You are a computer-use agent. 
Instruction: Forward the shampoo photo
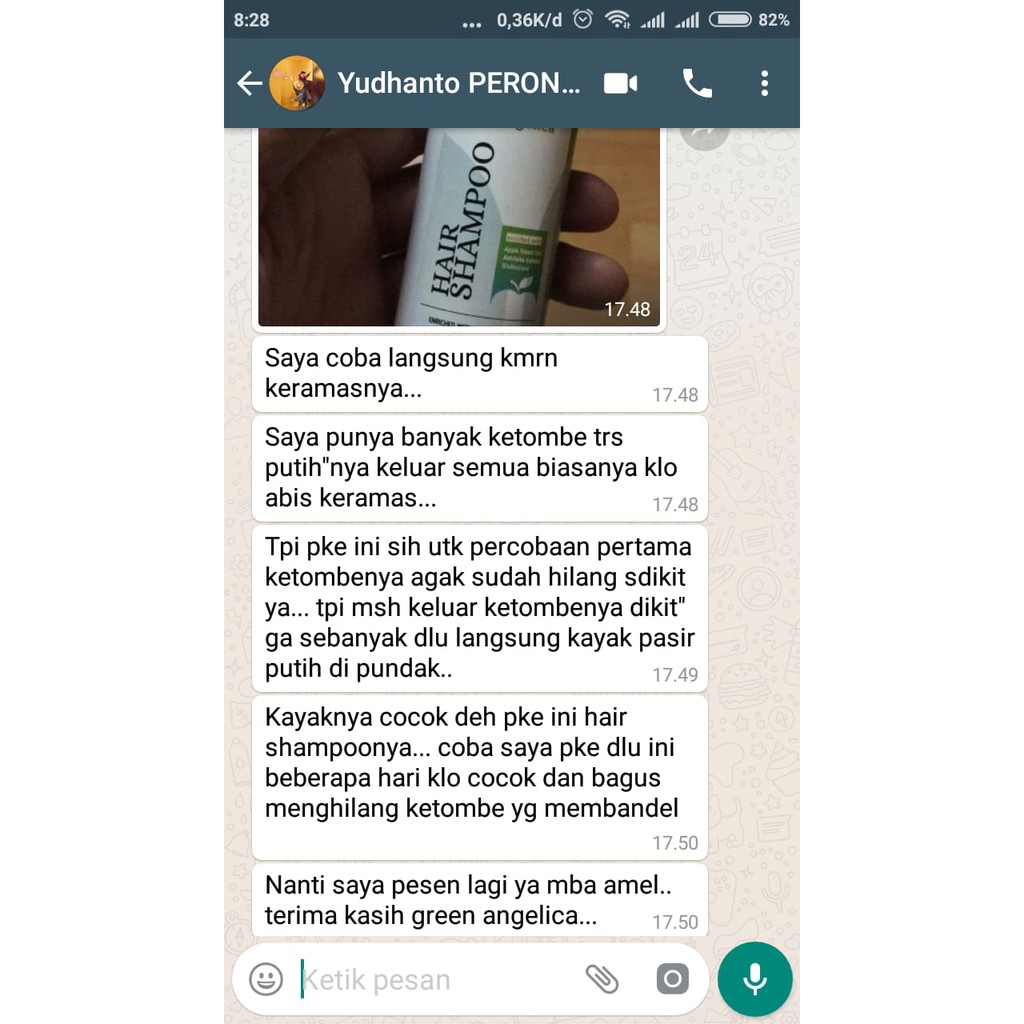(x=705, y=134)
